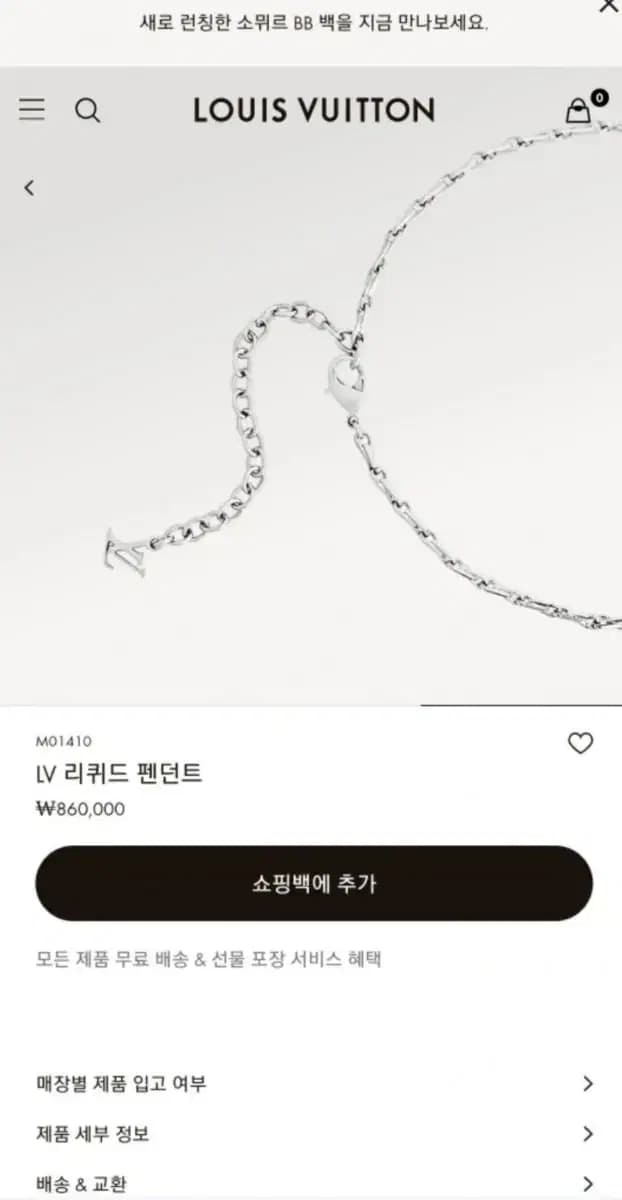Open the search icon
This screenshot has width=622, height=1200.
tap(88, 110)
